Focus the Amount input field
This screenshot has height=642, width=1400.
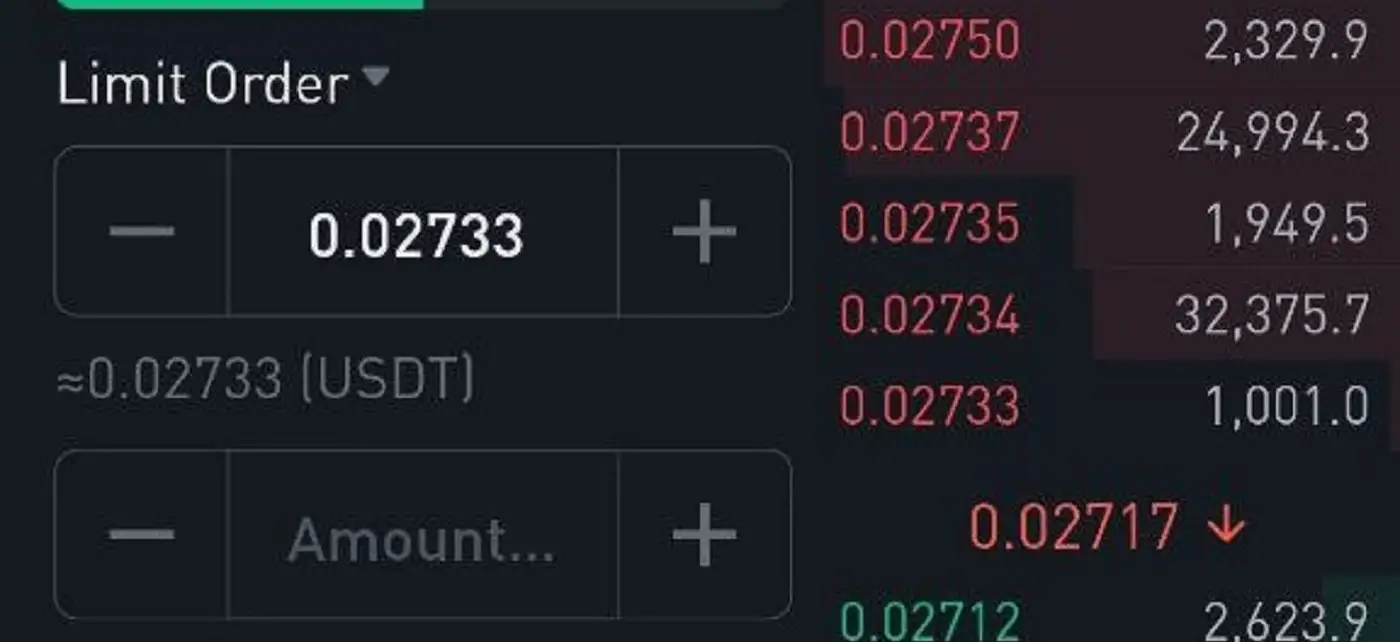click(420, 540)
